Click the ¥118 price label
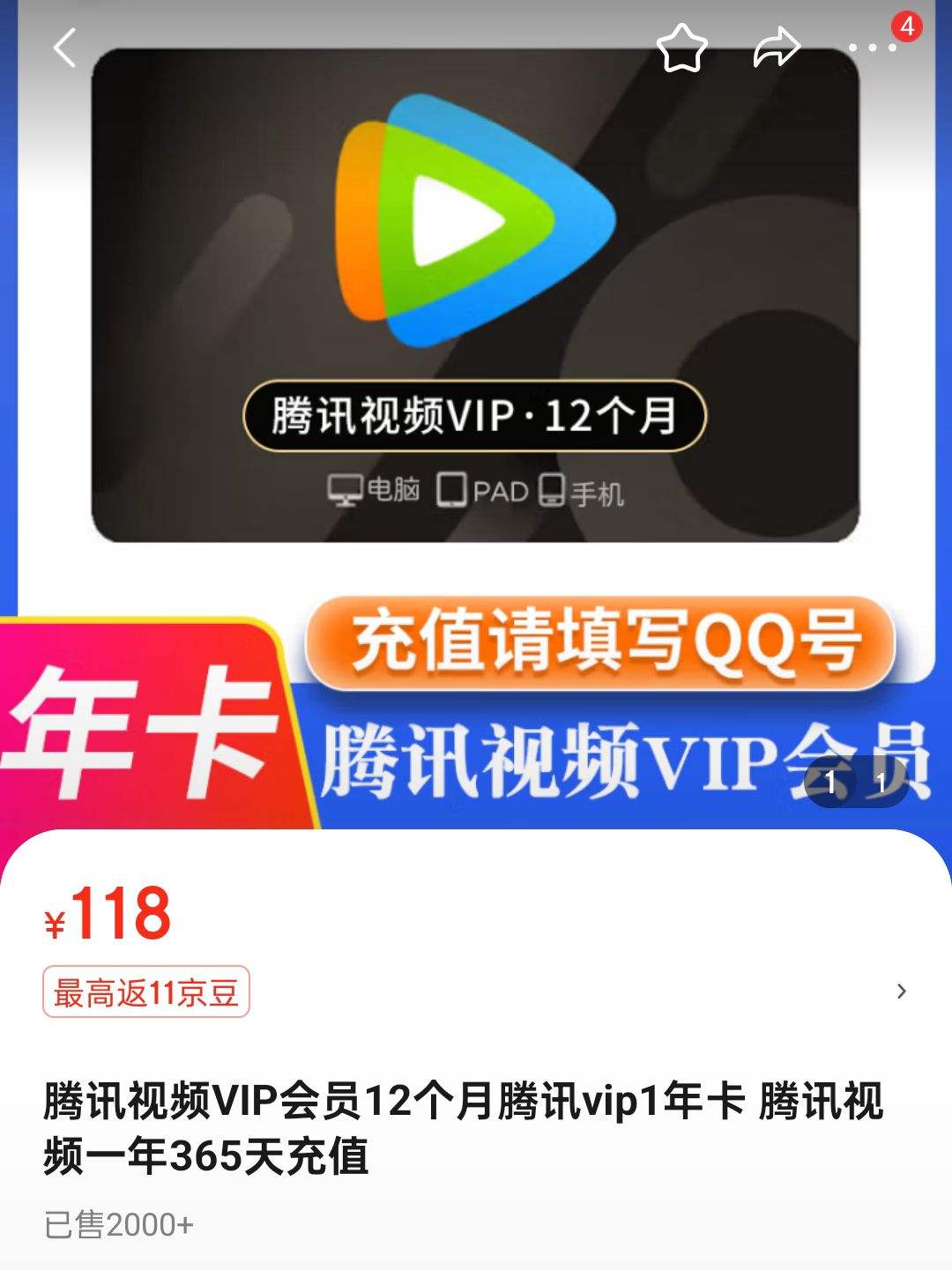This screenshot has width=952, height=1270. 108,917
